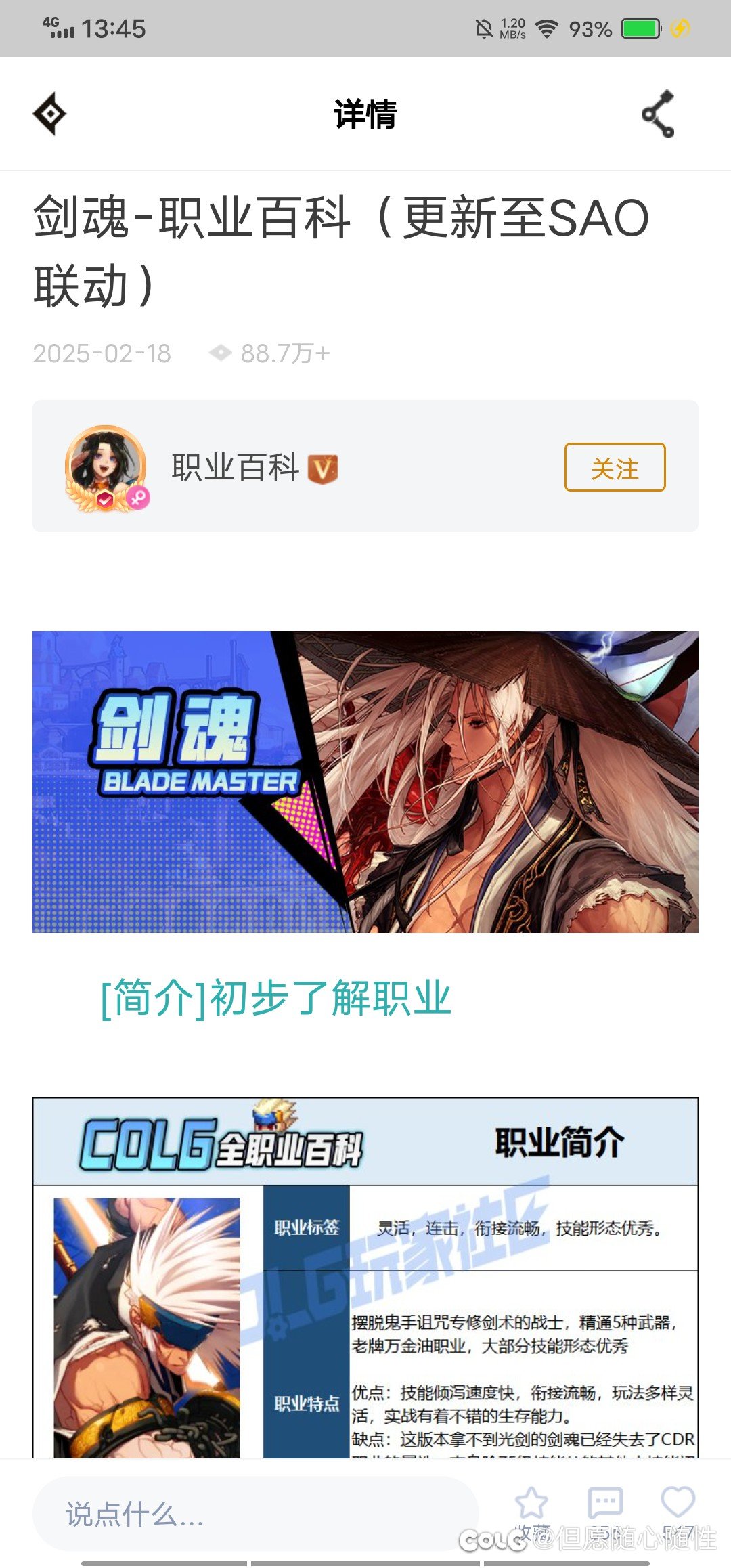
Task: Add this article to favorites (收藏)
Action: click(531, 1506)
